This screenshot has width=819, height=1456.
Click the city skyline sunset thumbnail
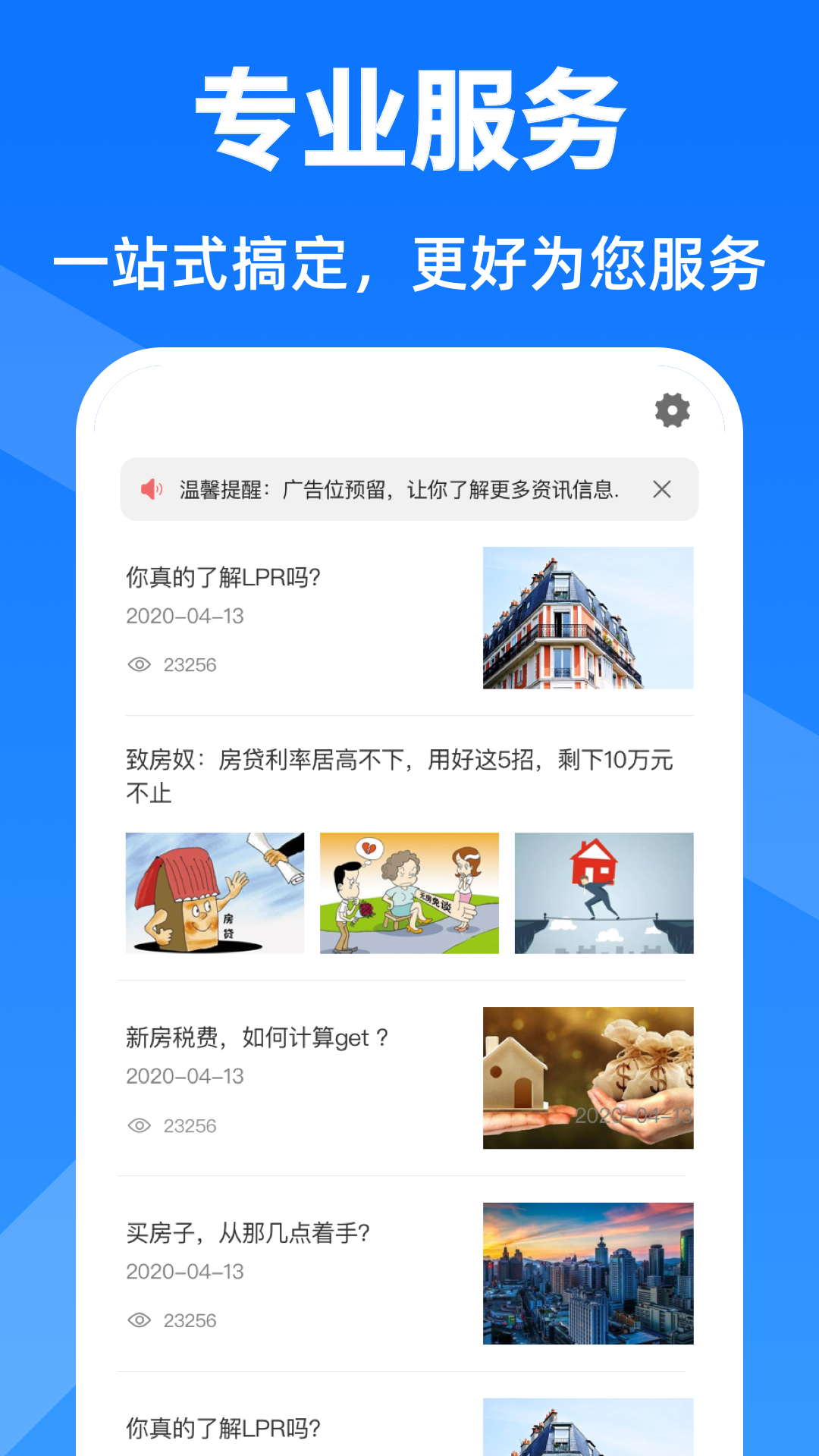pos(588,1273)
